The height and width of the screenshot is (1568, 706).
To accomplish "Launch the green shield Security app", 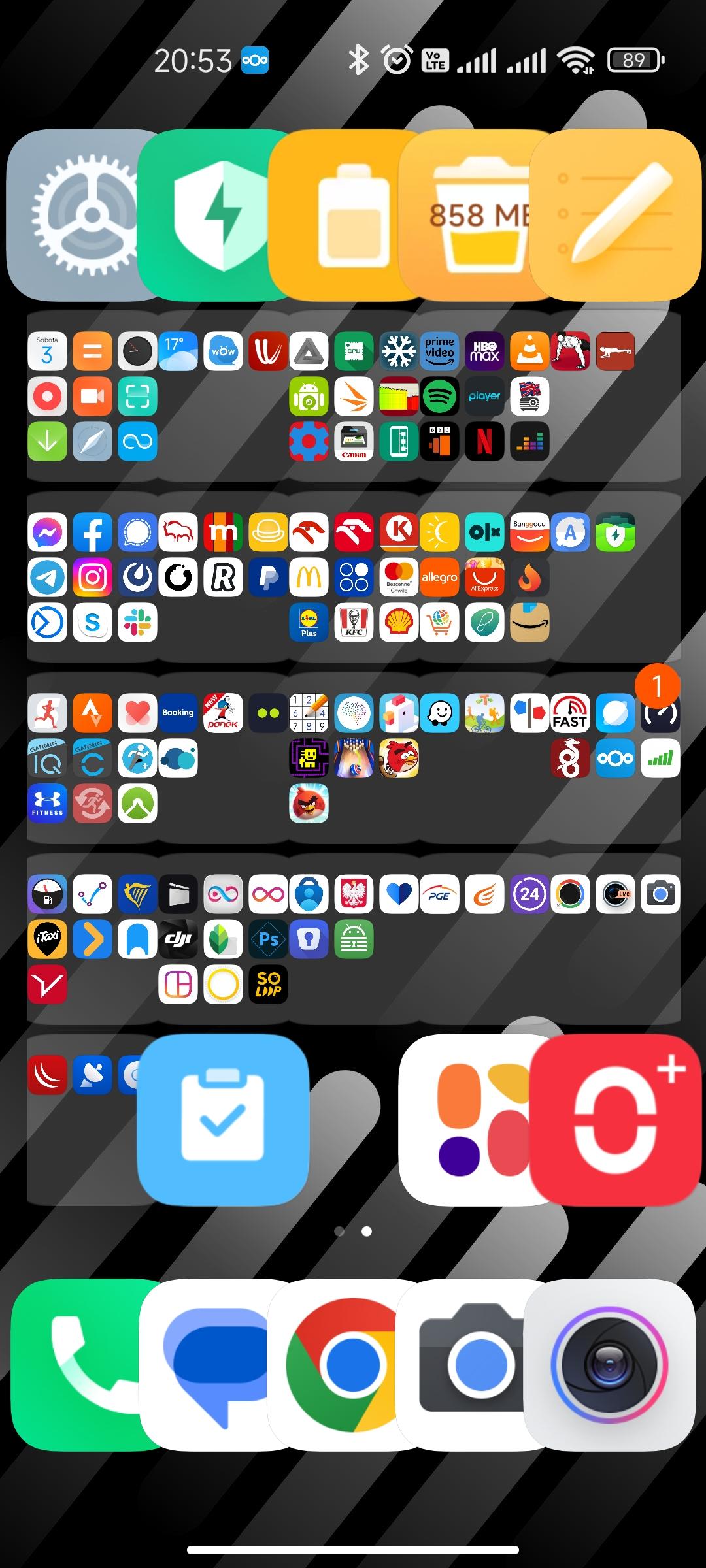I will [x=216, y=215].
